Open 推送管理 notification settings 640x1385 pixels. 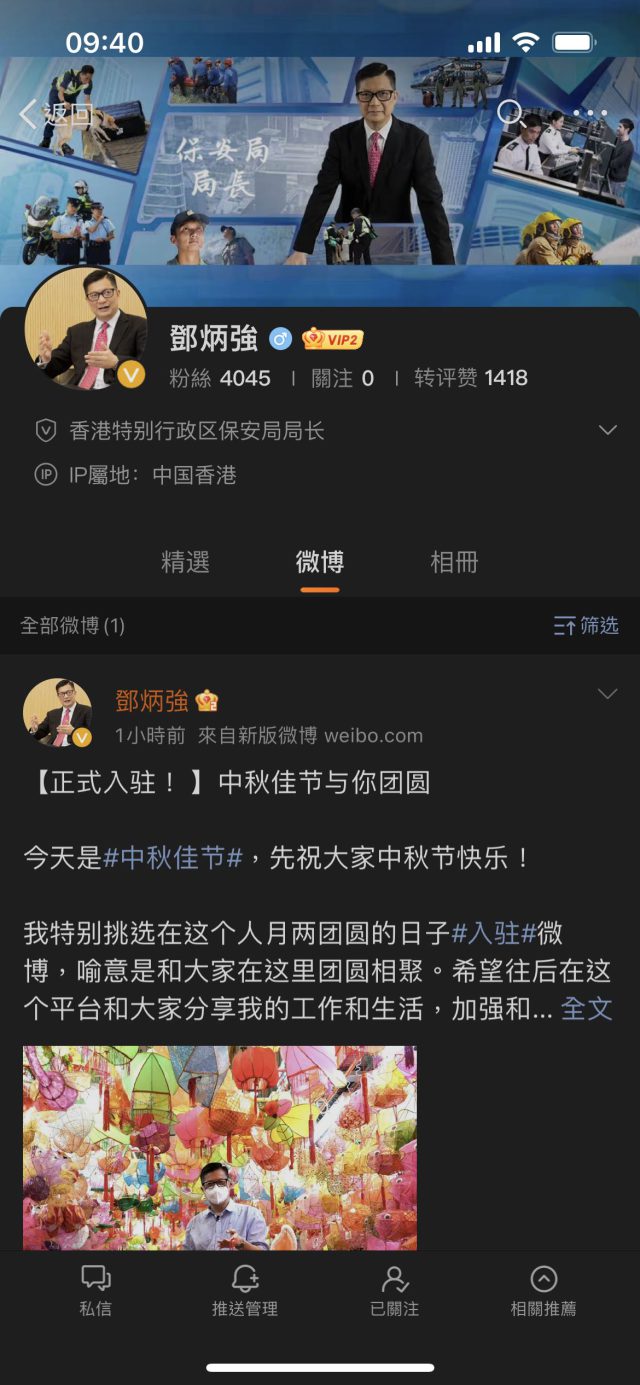pos(245,1290)
